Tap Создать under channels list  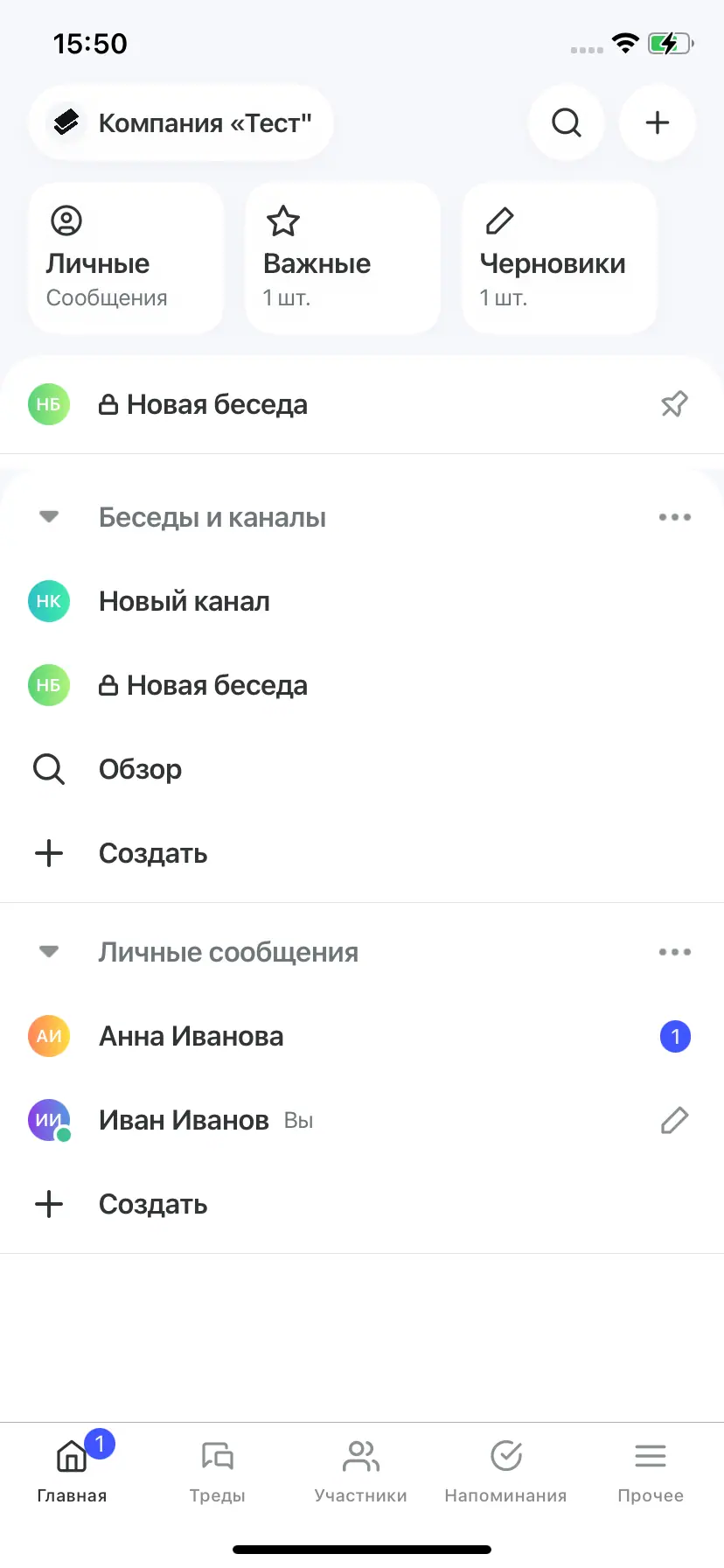click(153, 853)
